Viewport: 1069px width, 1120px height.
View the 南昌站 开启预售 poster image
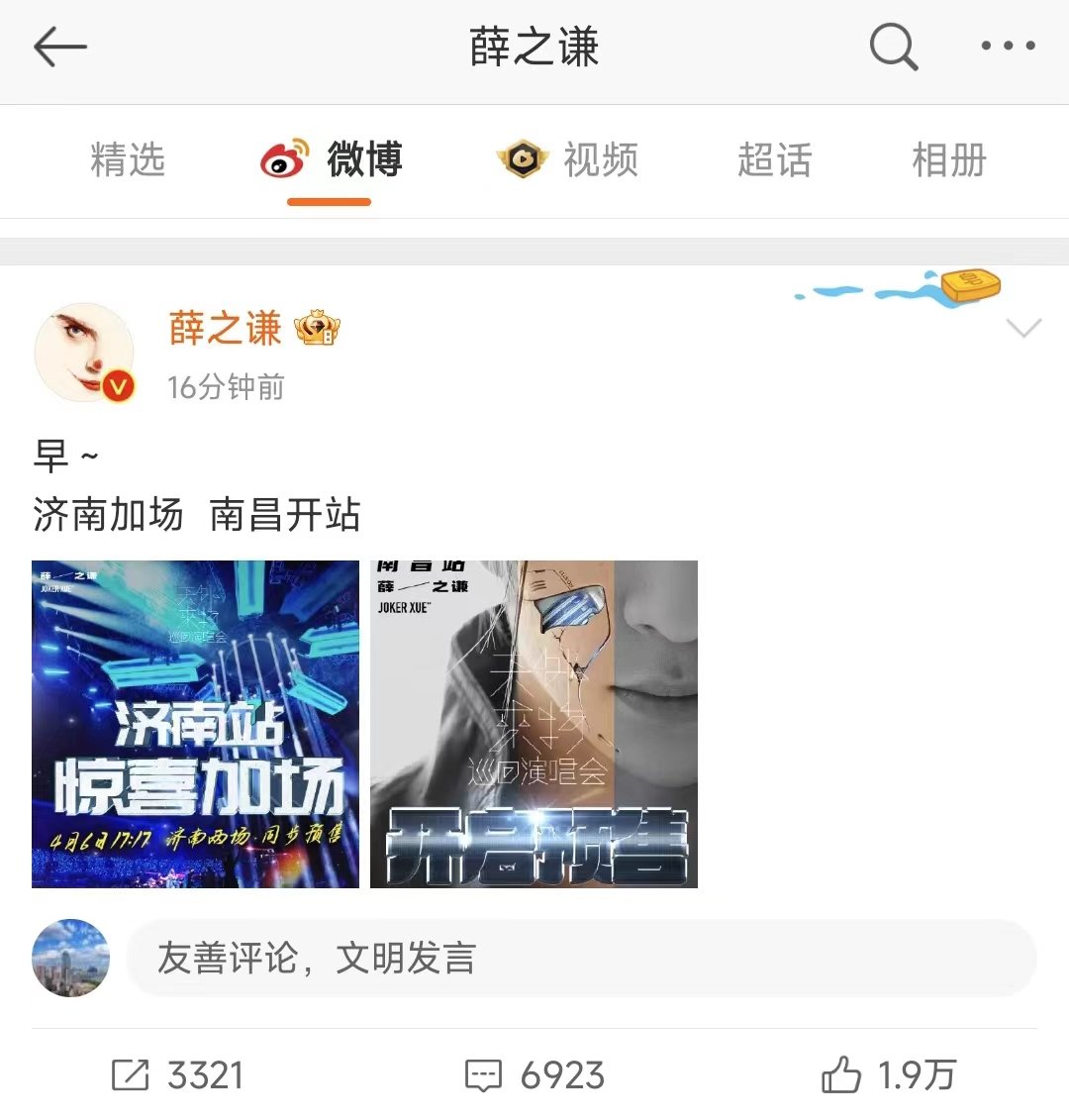[534, 724]
